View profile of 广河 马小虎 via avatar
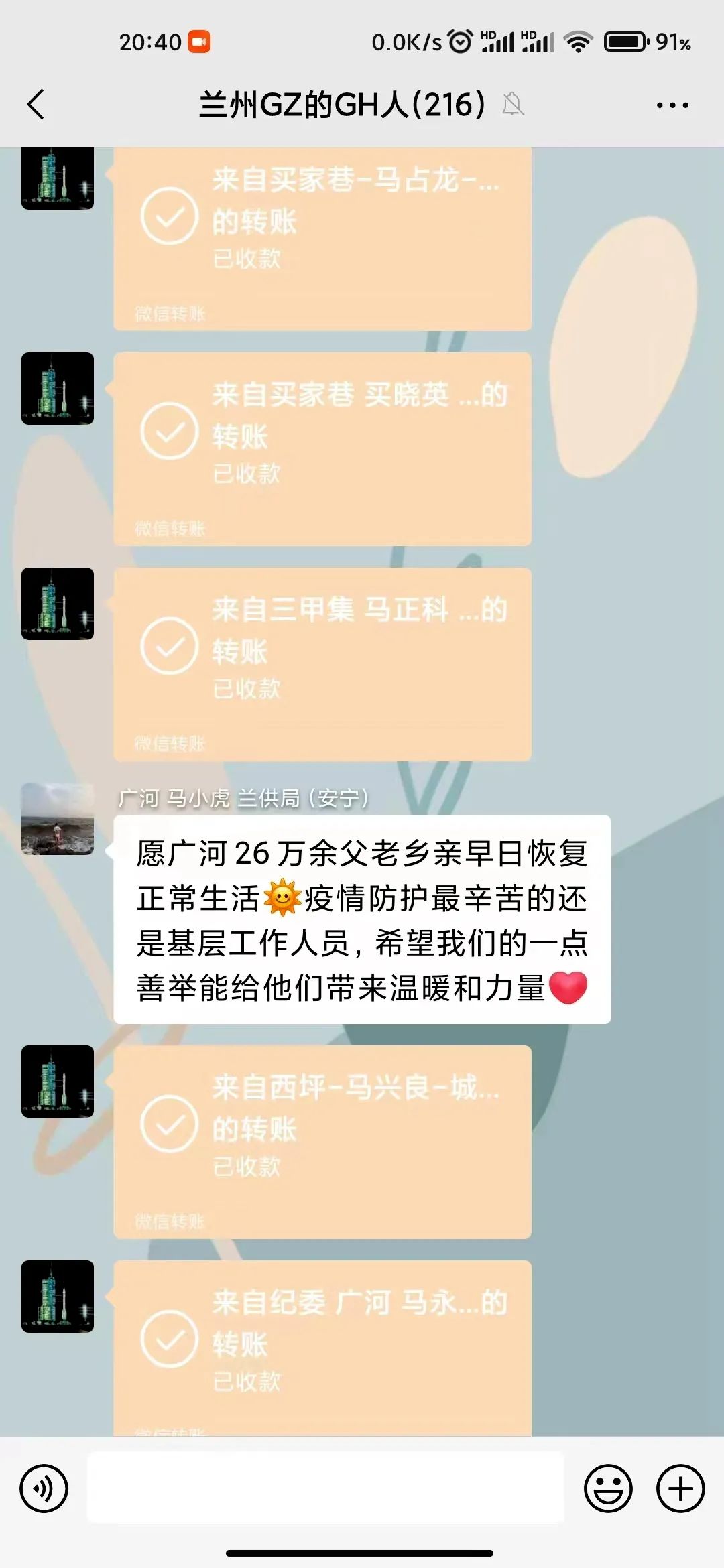 point(58,819)
